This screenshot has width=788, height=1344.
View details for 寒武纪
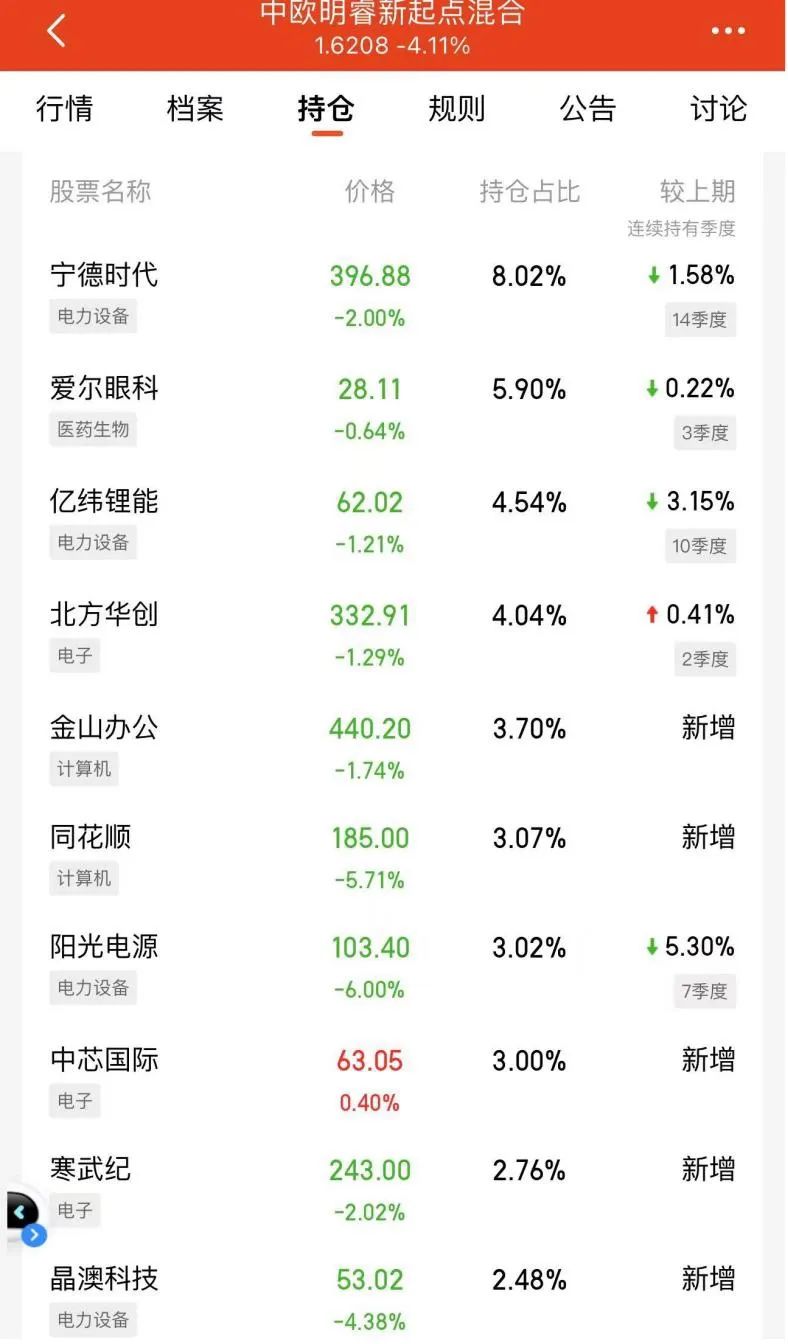click(393, 1190)
